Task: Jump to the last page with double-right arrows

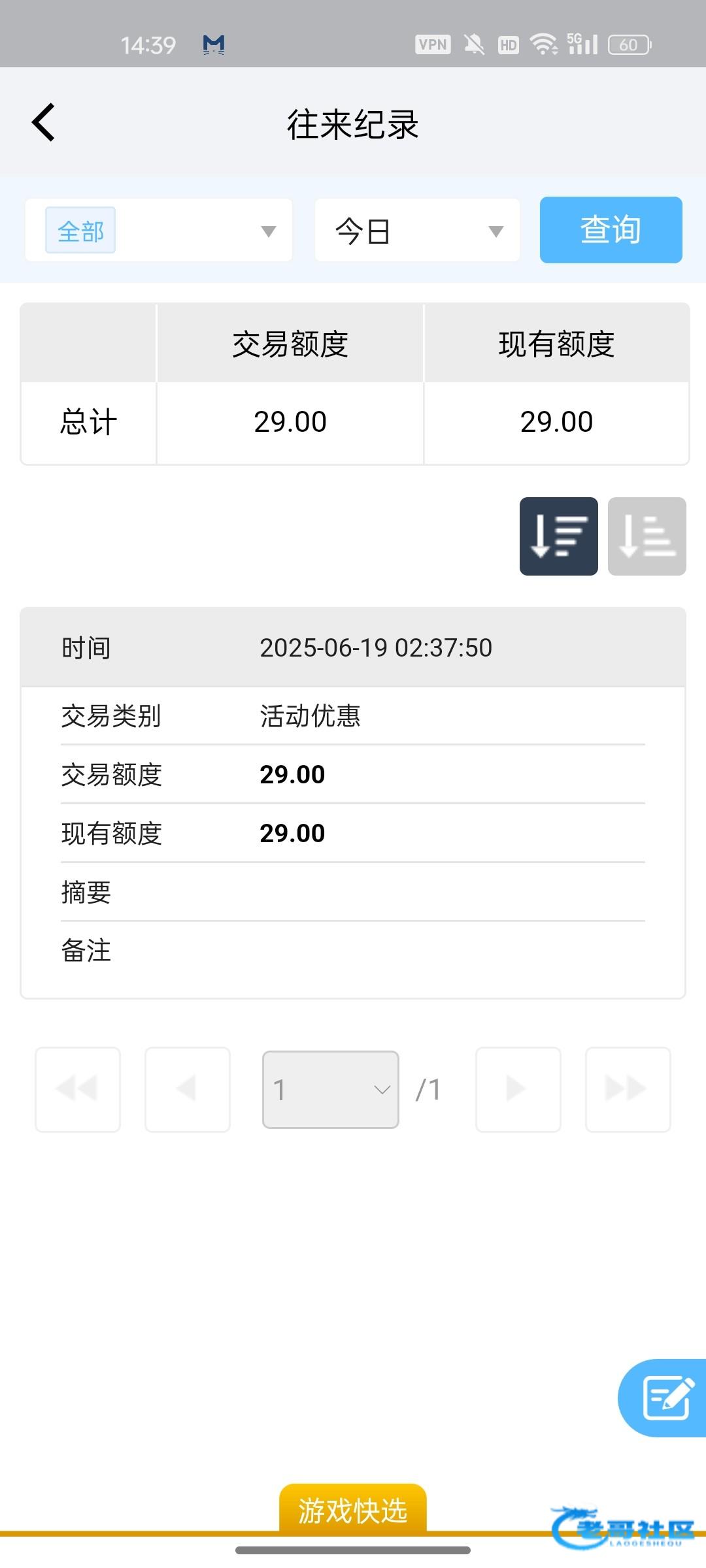Action: click(628, 1089)
